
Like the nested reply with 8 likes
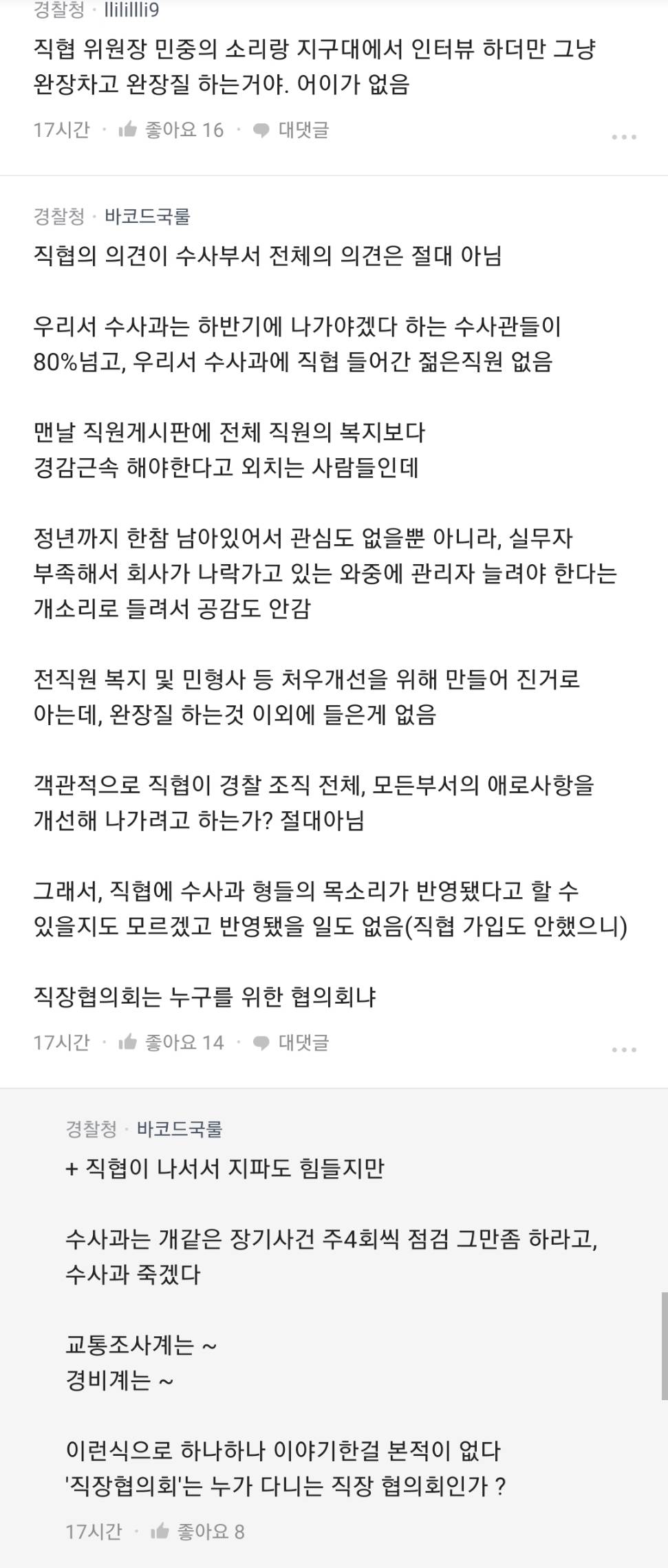(198, 1532)
